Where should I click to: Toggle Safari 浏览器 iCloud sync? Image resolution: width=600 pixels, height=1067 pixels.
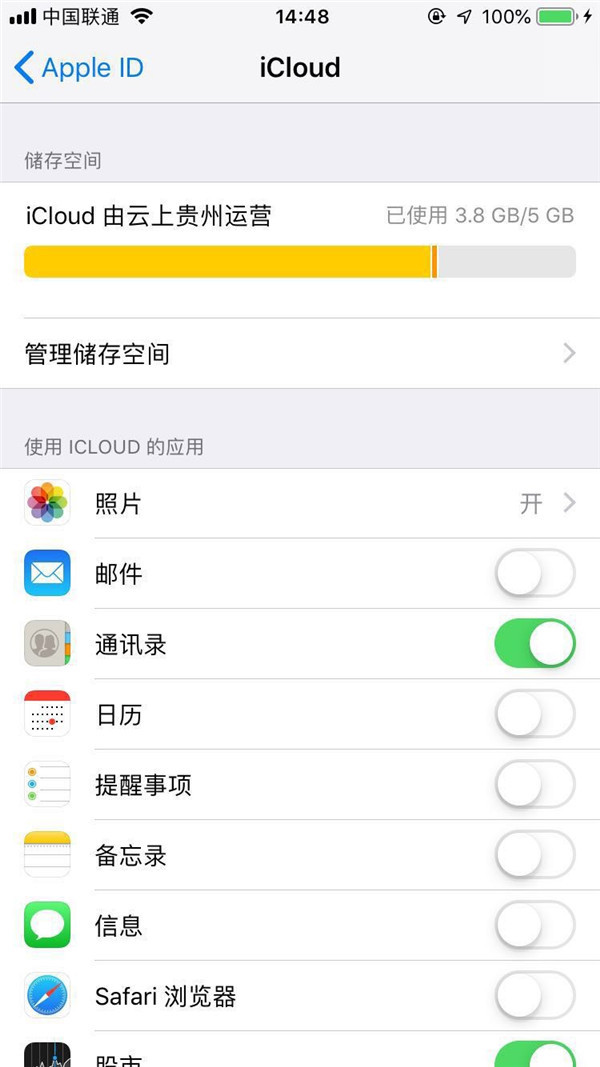535,996
